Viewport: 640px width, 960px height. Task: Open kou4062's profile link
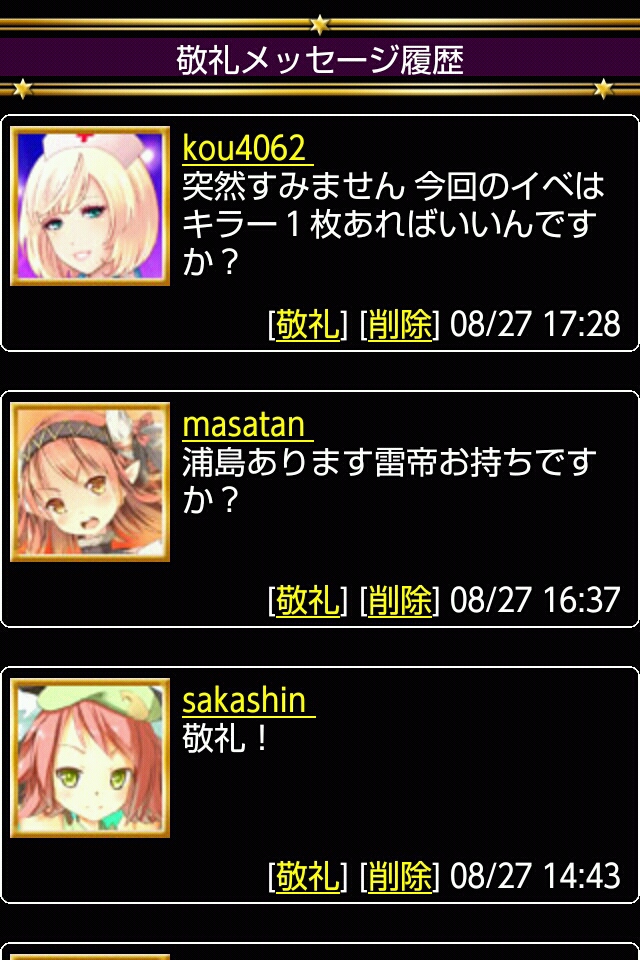click(246, 149)
